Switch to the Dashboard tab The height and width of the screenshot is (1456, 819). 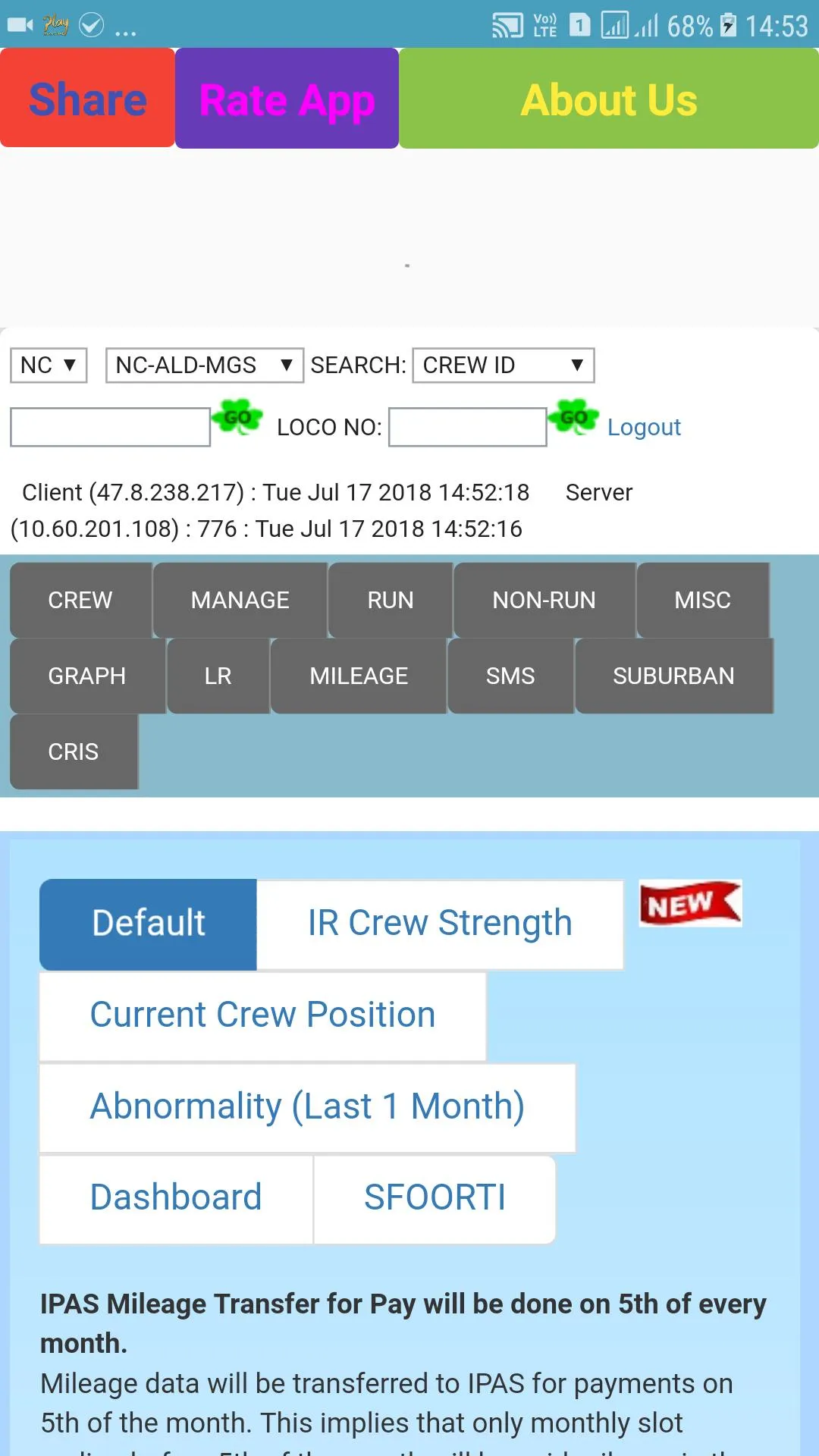(x=176, y=1198)
